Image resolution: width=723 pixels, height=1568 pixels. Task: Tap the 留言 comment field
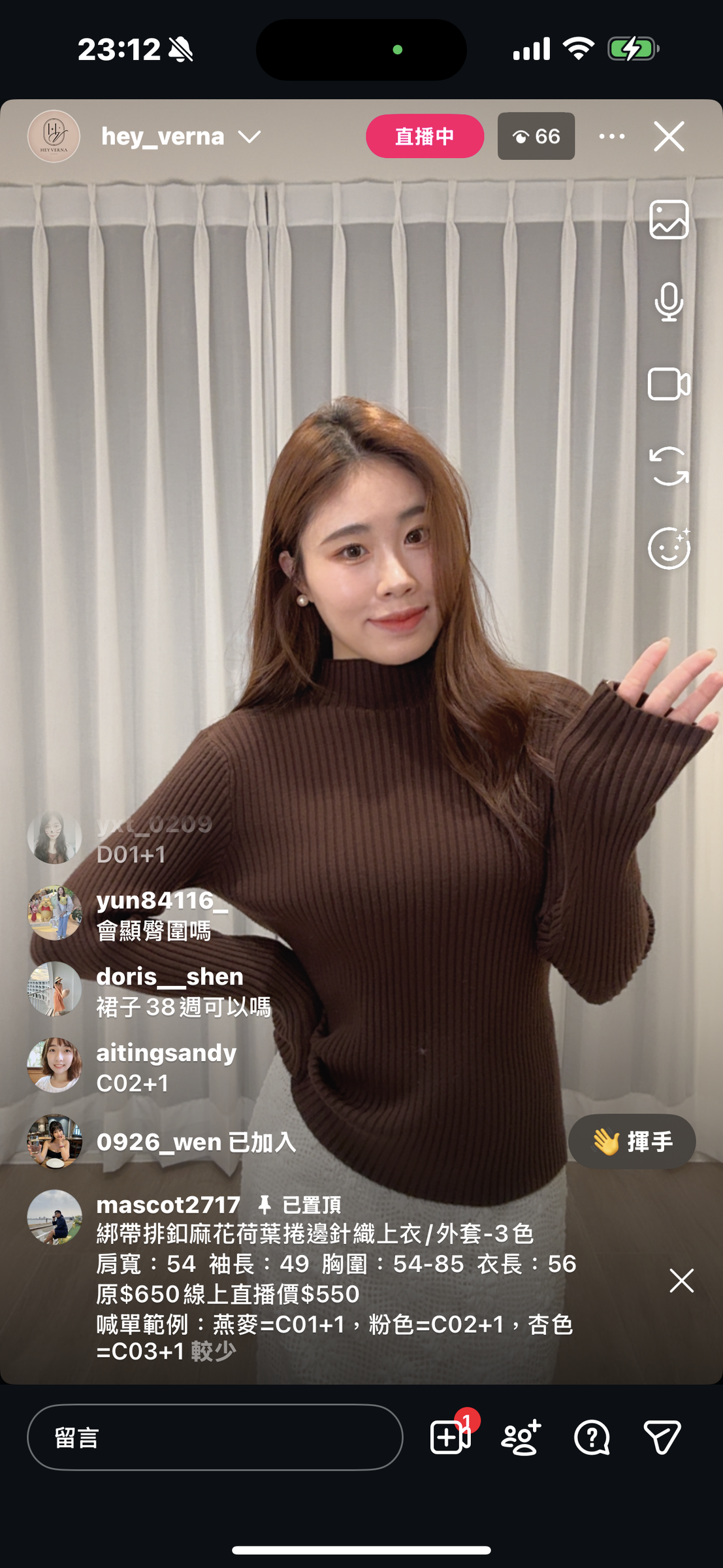pyautogui.click(x=215, y=1437)
